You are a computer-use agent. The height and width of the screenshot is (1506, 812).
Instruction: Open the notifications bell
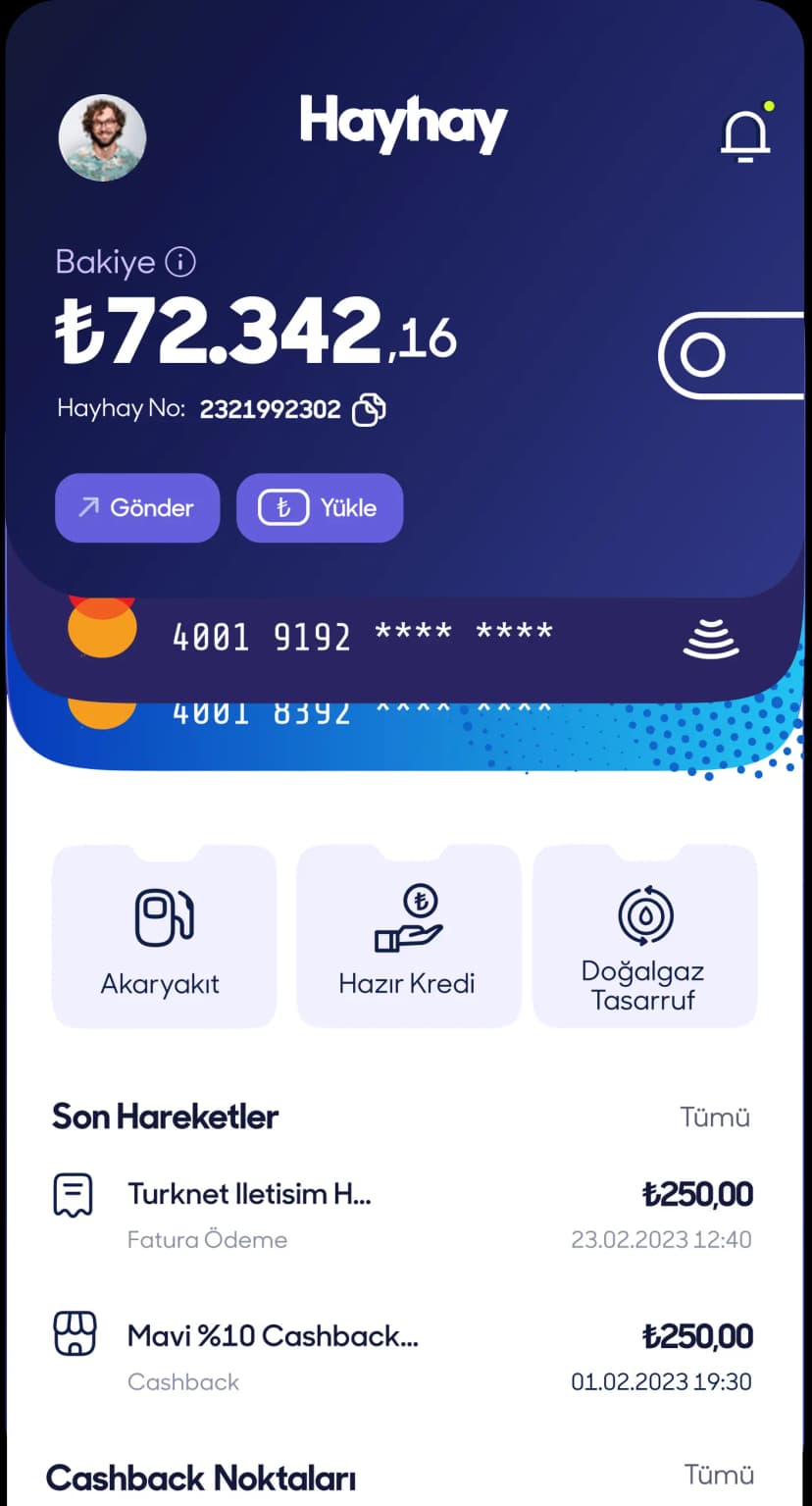745,135
